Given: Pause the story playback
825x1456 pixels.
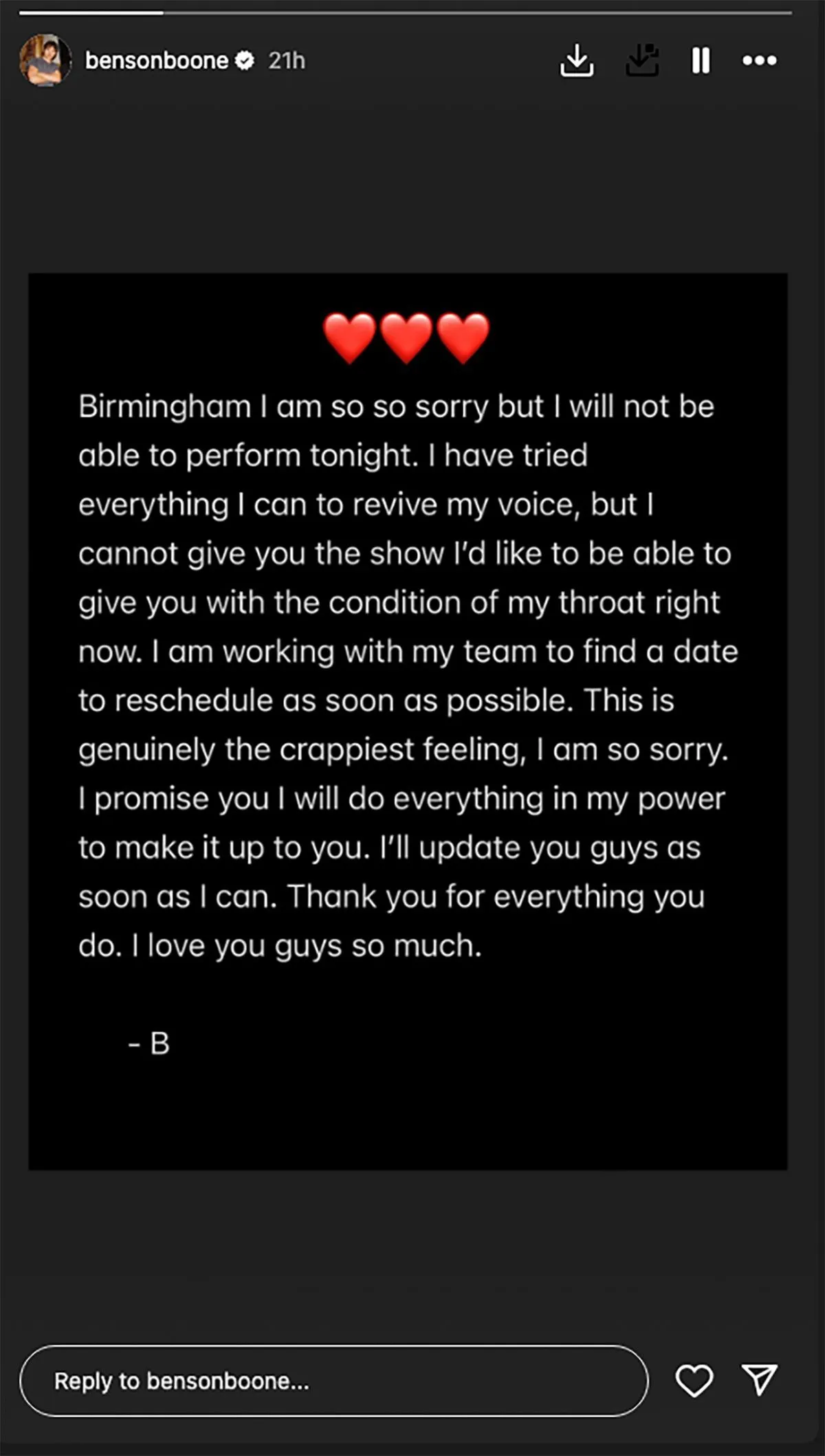Looking at the screenshot, I should pos(701,61).
